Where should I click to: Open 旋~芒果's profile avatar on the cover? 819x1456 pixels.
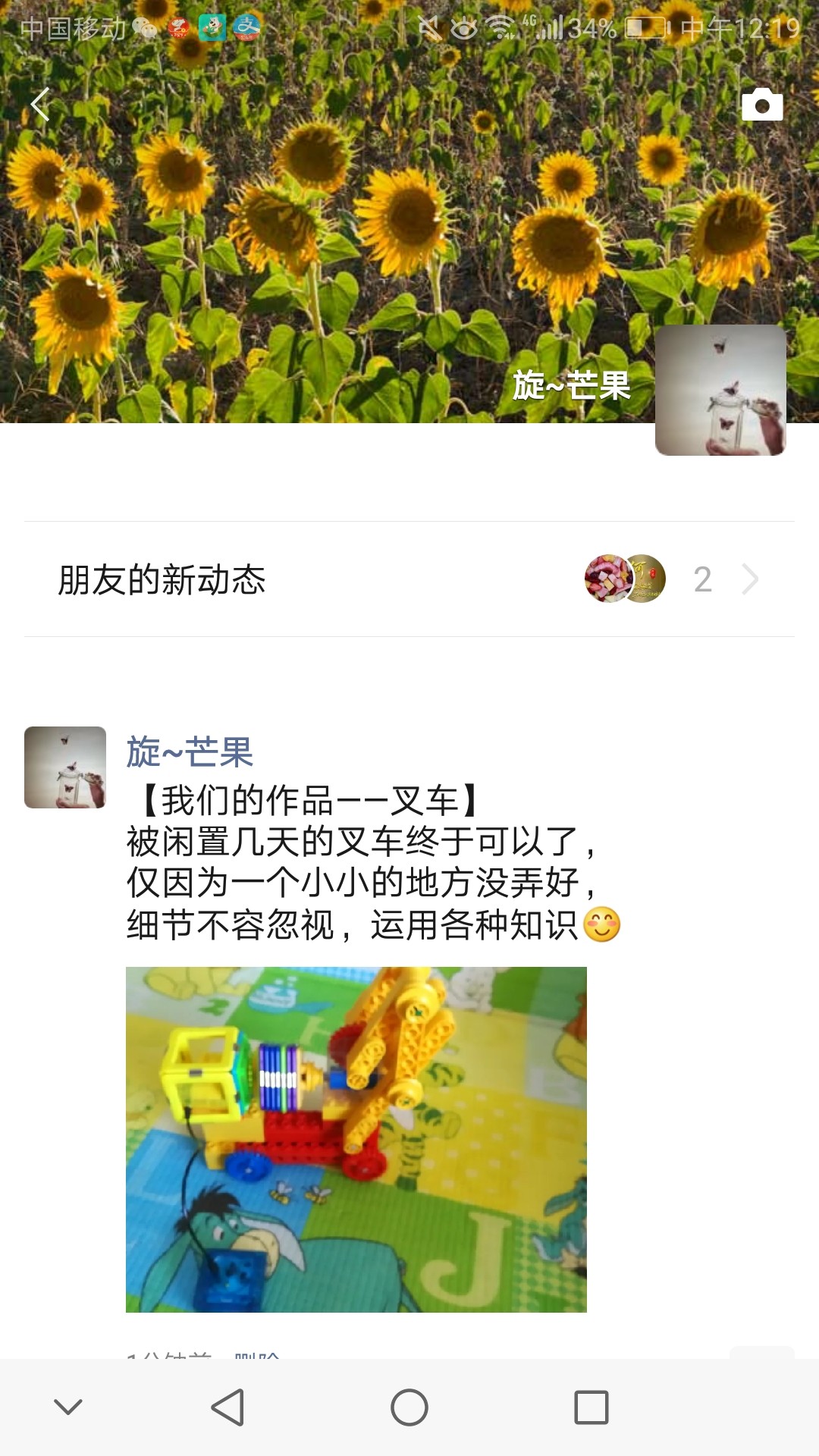coord(720,390)
